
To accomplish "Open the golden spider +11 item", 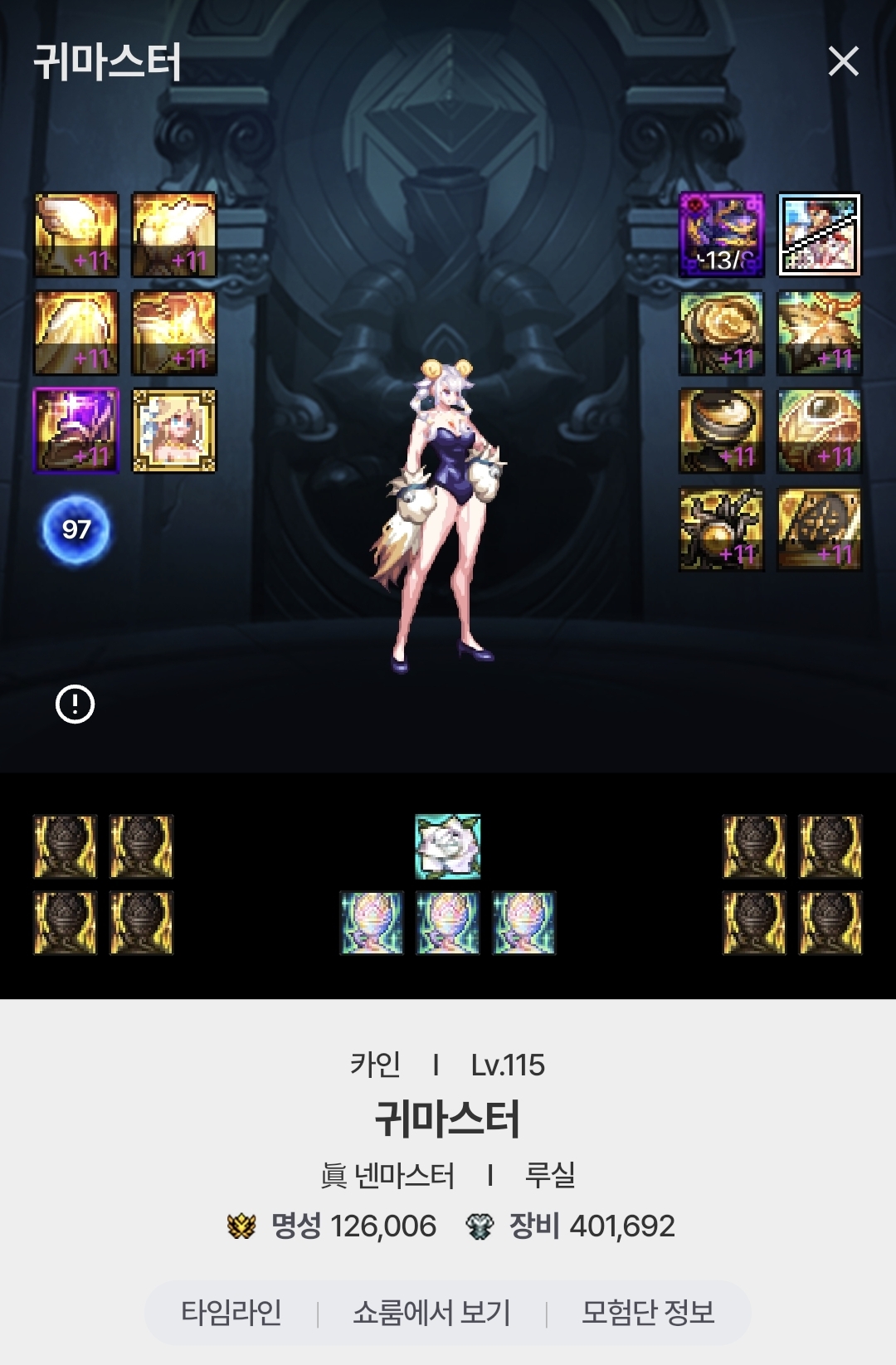I will click(x=722, y=529).
